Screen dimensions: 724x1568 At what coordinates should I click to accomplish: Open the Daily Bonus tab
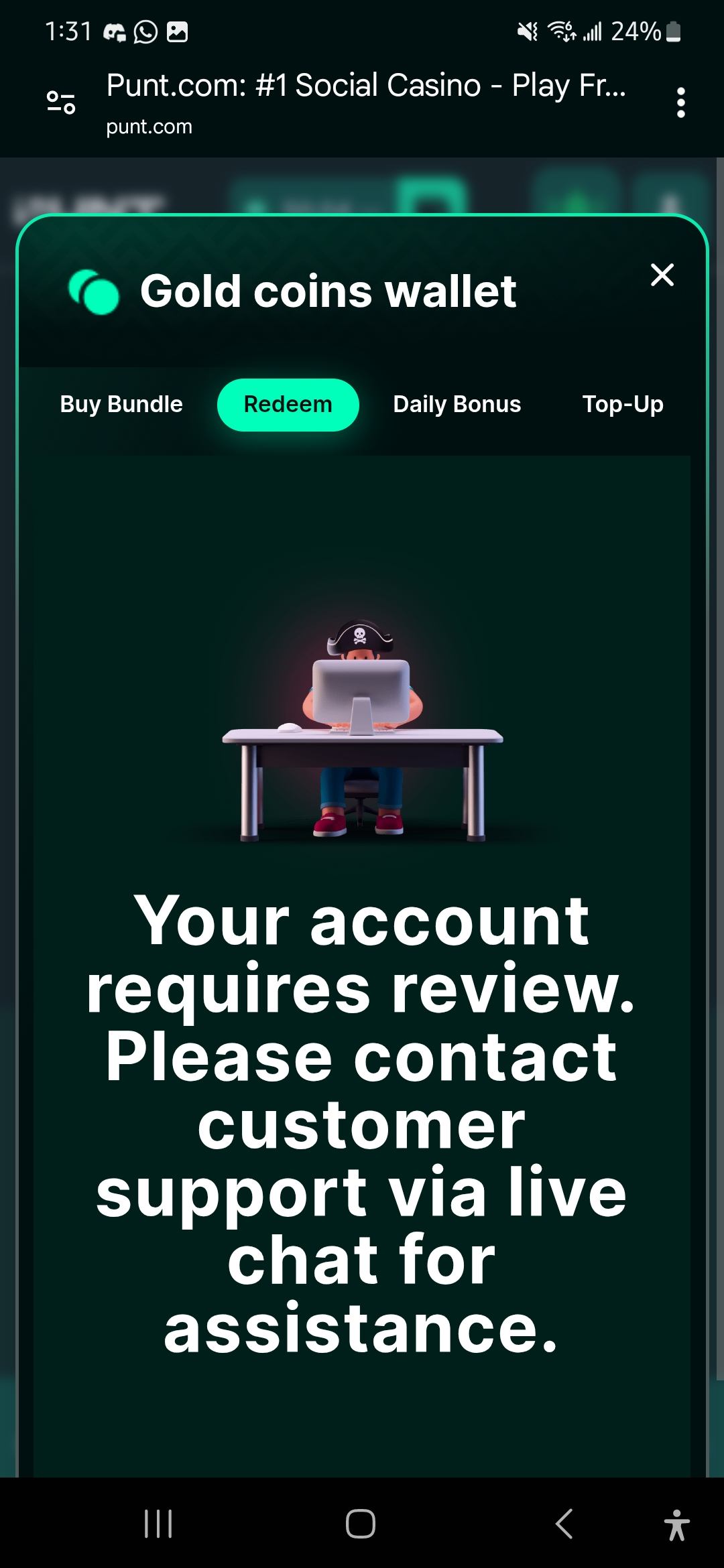[457, 404]
